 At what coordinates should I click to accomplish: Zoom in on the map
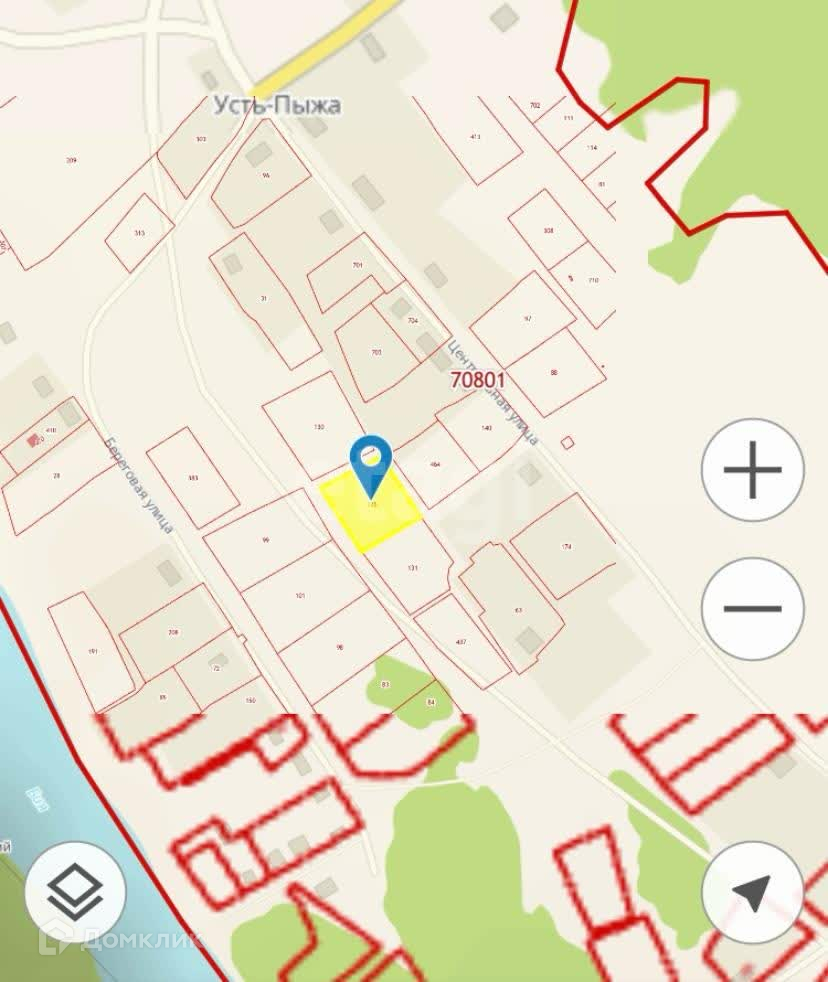752,469
